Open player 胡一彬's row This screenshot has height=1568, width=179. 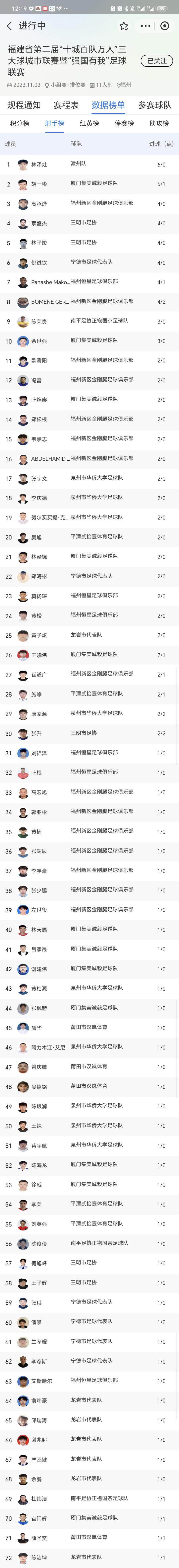pos(89,184)
